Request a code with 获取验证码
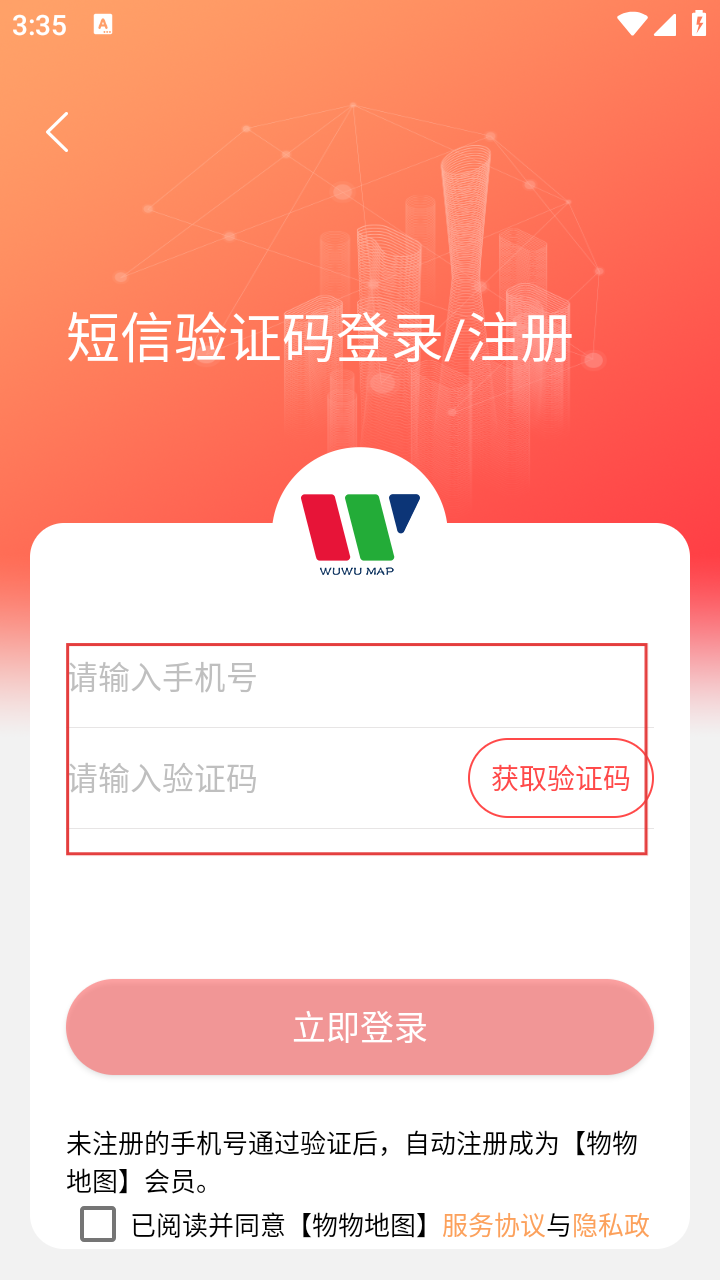720x1280 pixels. 560,778
